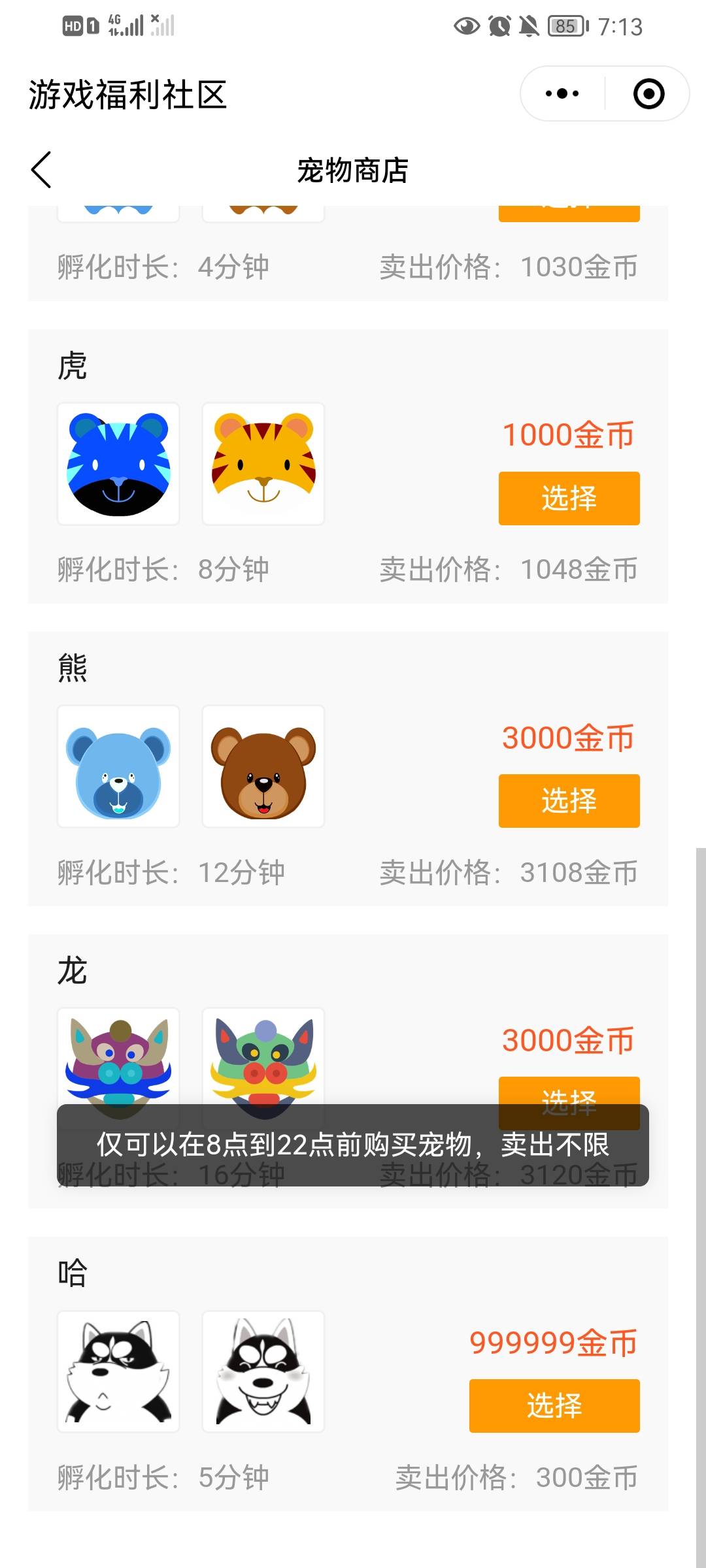Tap the blue tiger pet image
The image size is (706, 1568).
click(x=118, y=464)
